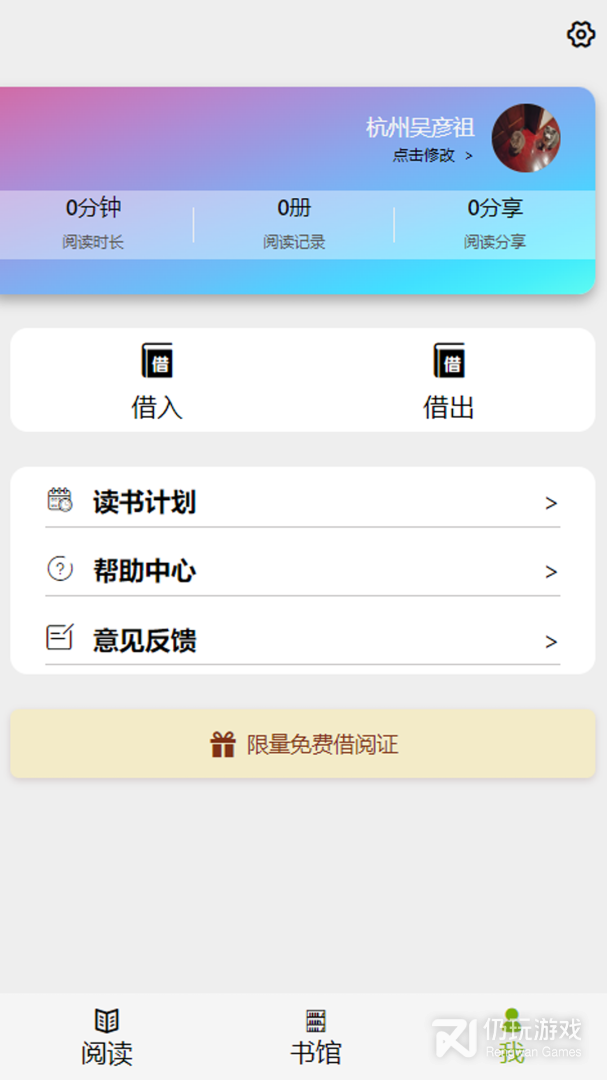Open 读书计划 reading plan
This screenshot has width=607, height=1080.
pyautogui.click(x=302, y=502)
